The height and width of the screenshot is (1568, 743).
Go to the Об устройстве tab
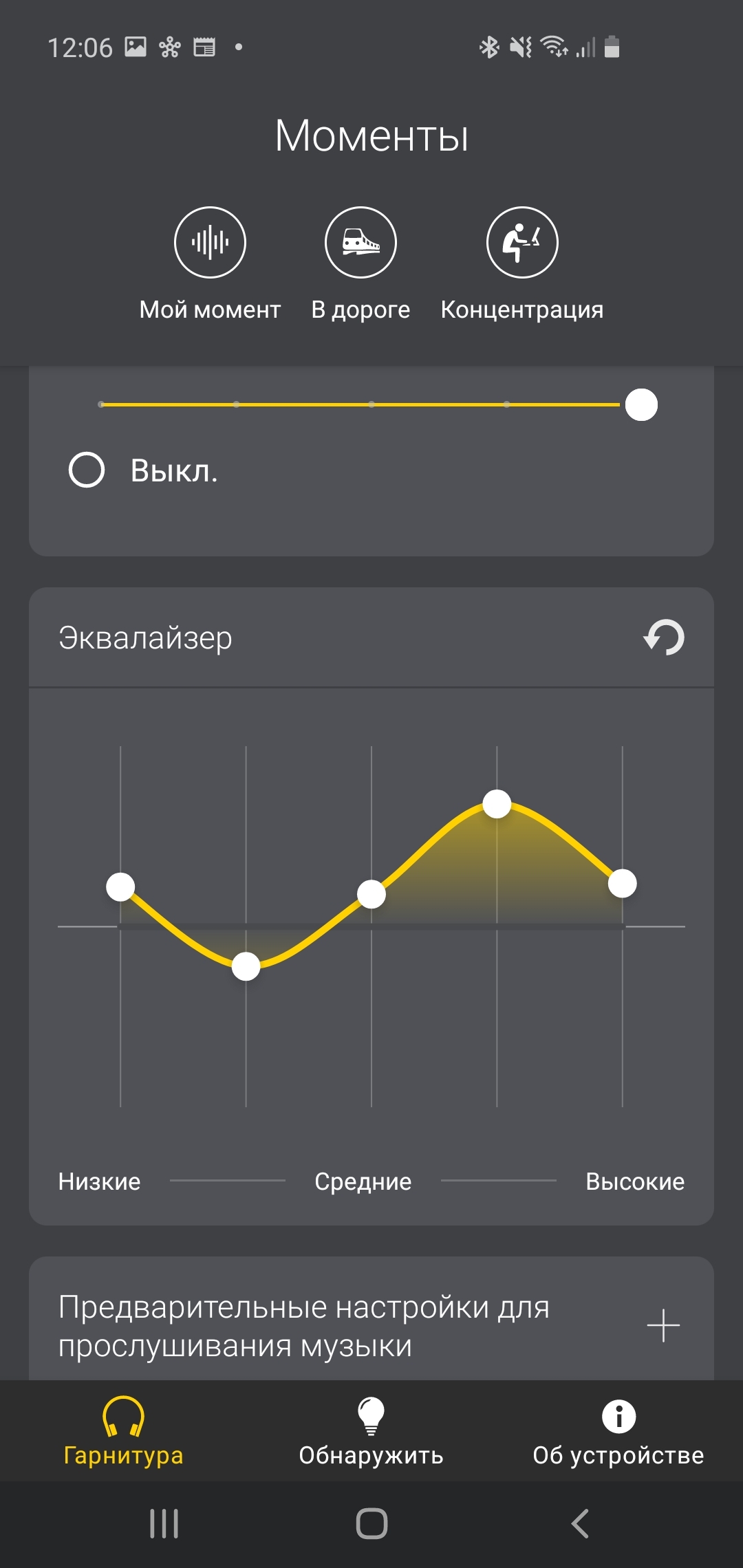click(x=618, y=1430)
